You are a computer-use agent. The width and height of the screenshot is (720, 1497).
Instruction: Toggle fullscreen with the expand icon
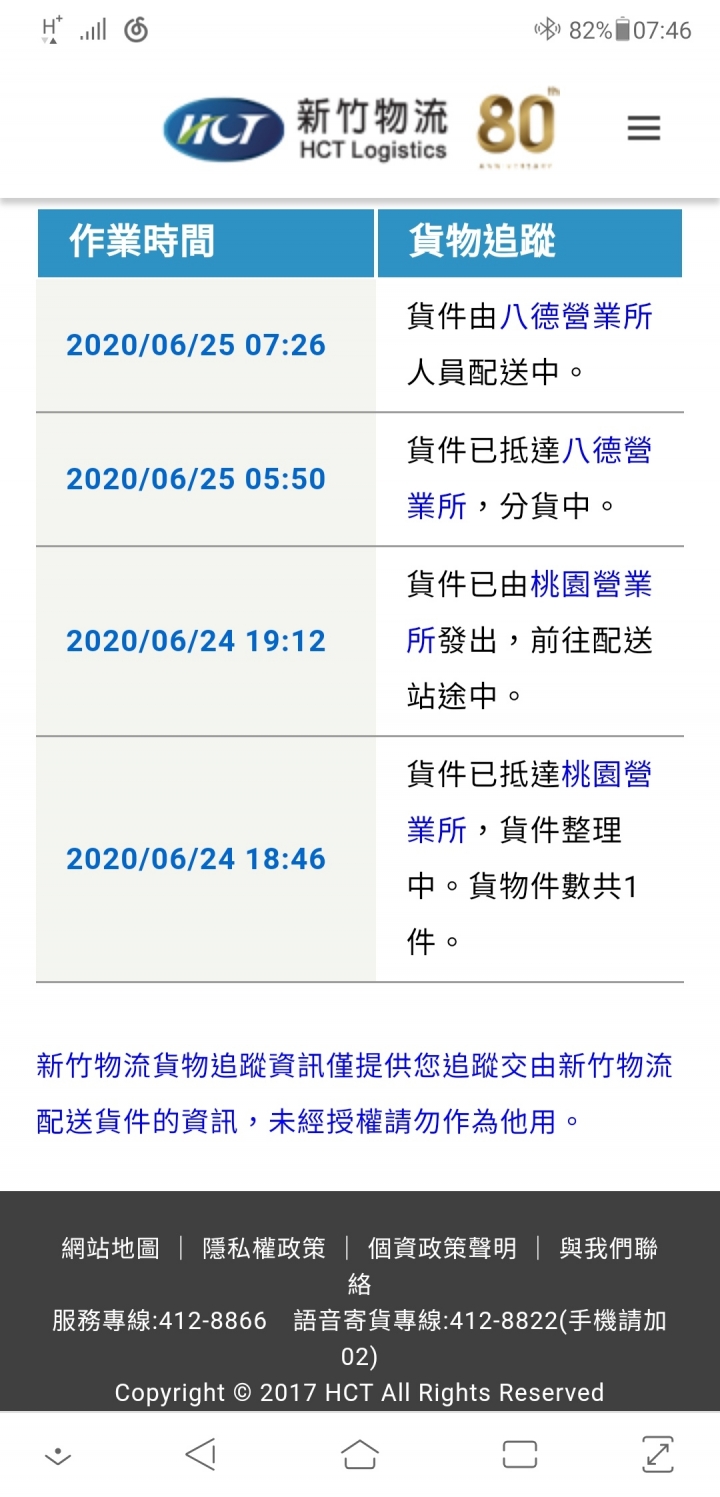pyautogui.click(x=657, y=1454)
